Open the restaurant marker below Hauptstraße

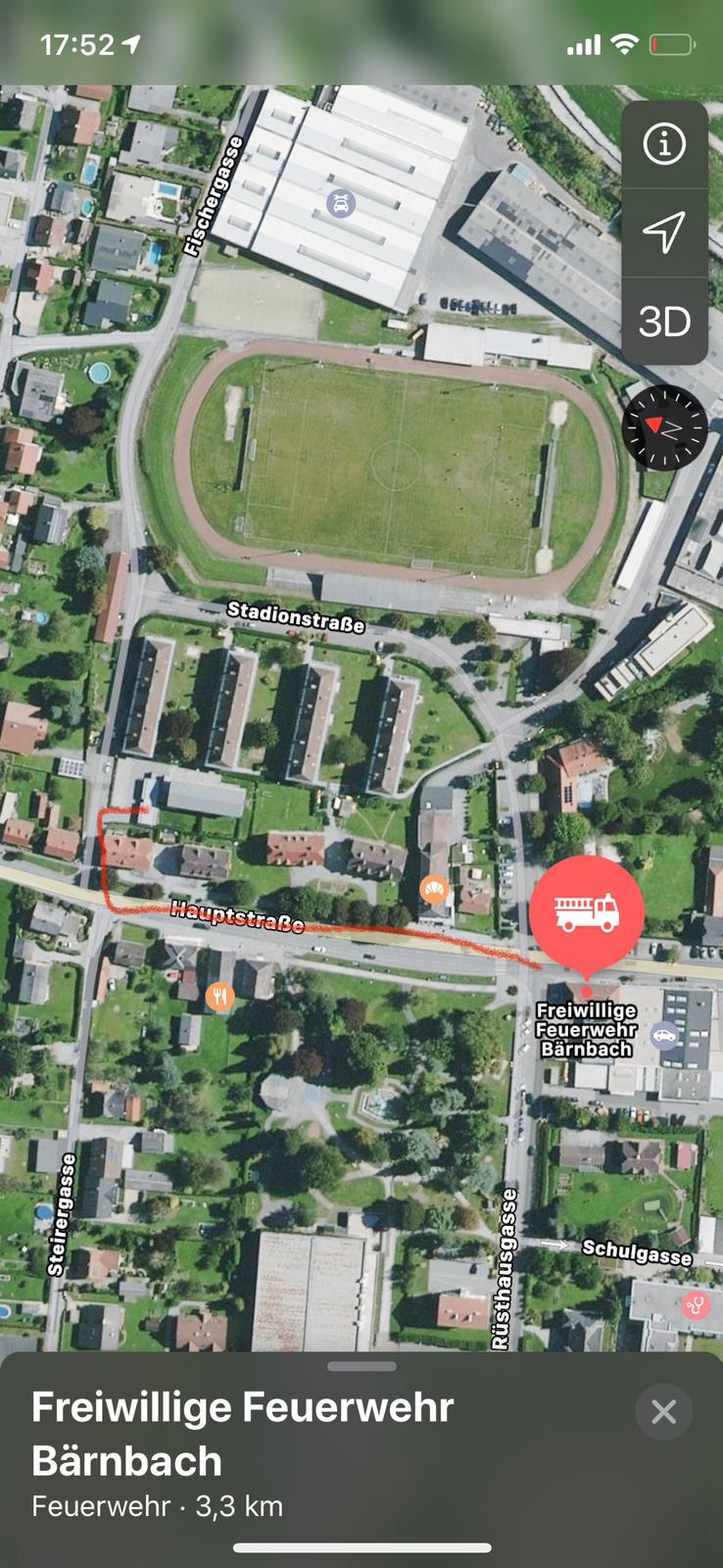click(x=220, y=998)
